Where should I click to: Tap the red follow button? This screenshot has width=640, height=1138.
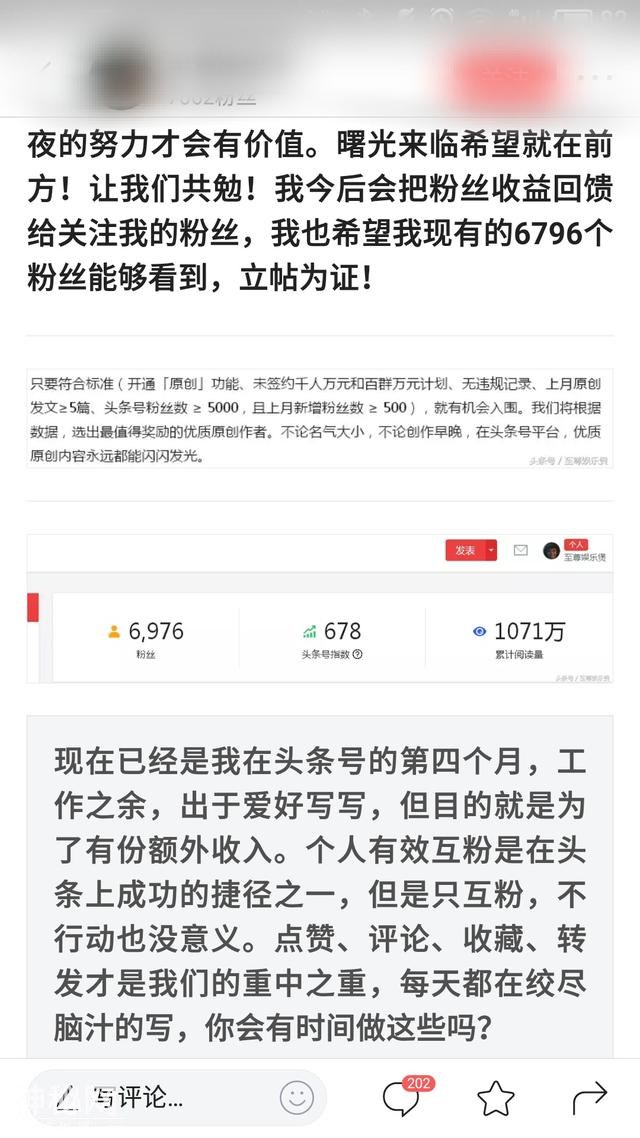coord(503,75)
